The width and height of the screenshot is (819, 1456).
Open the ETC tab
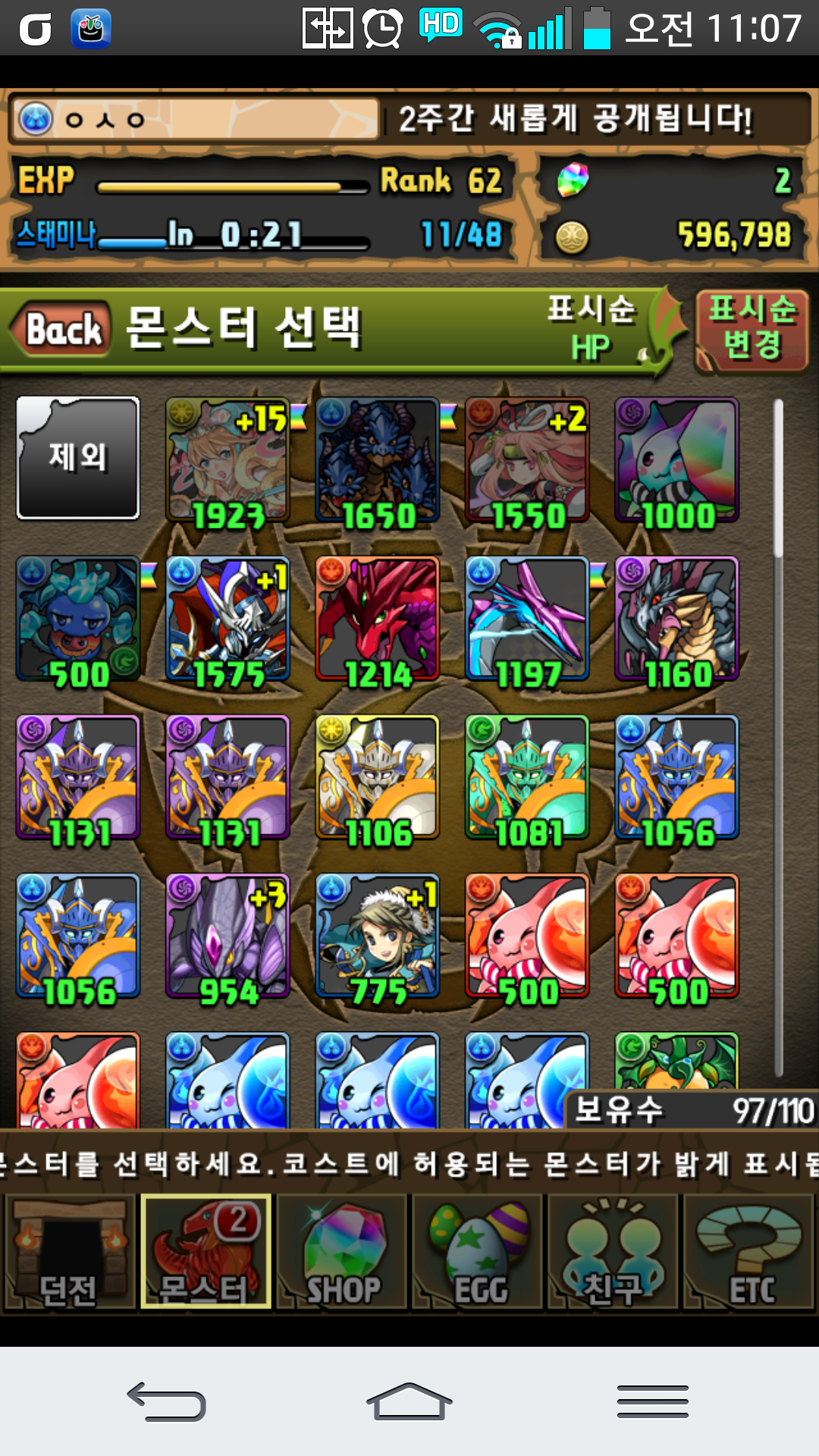749,1251
